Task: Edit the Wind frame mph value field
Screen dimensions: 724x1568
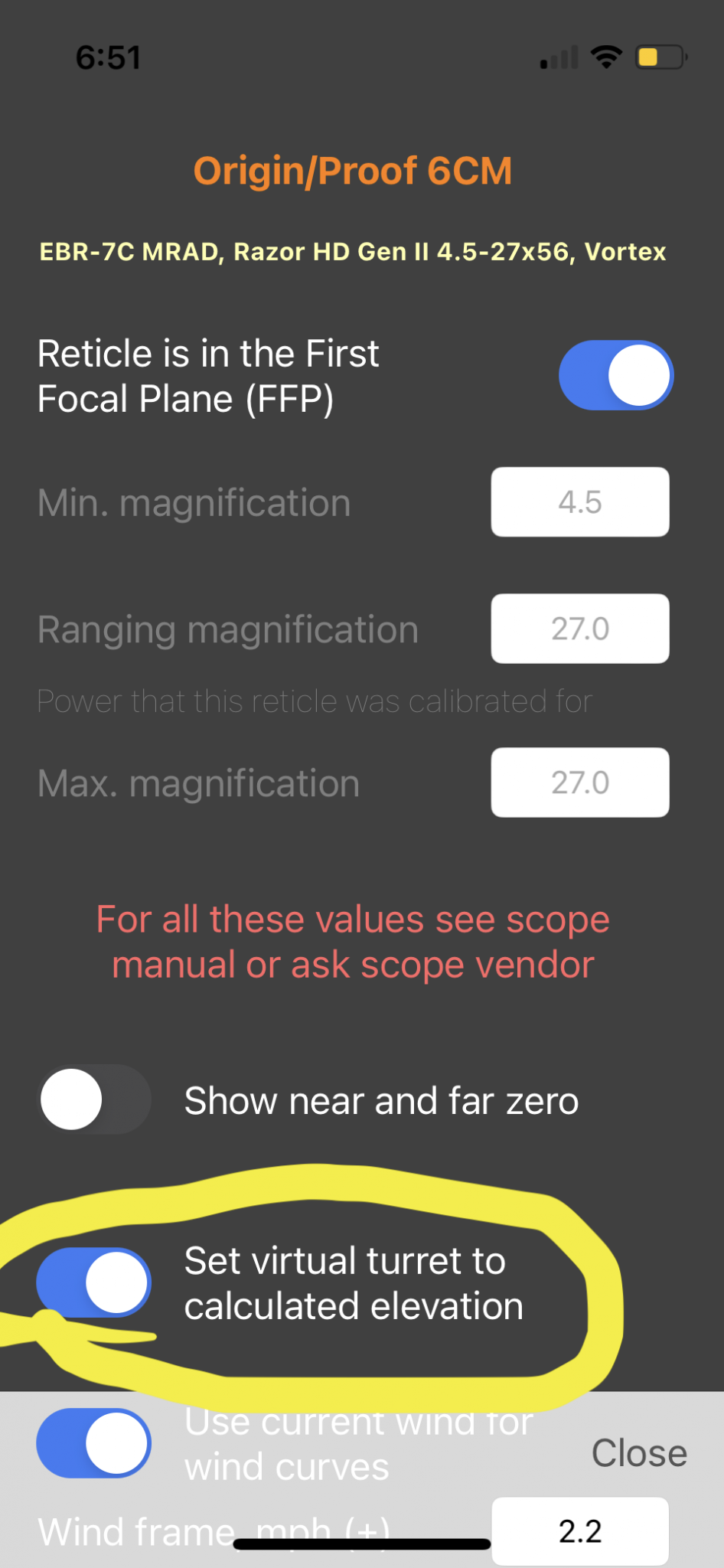Action: [580, 1531]
